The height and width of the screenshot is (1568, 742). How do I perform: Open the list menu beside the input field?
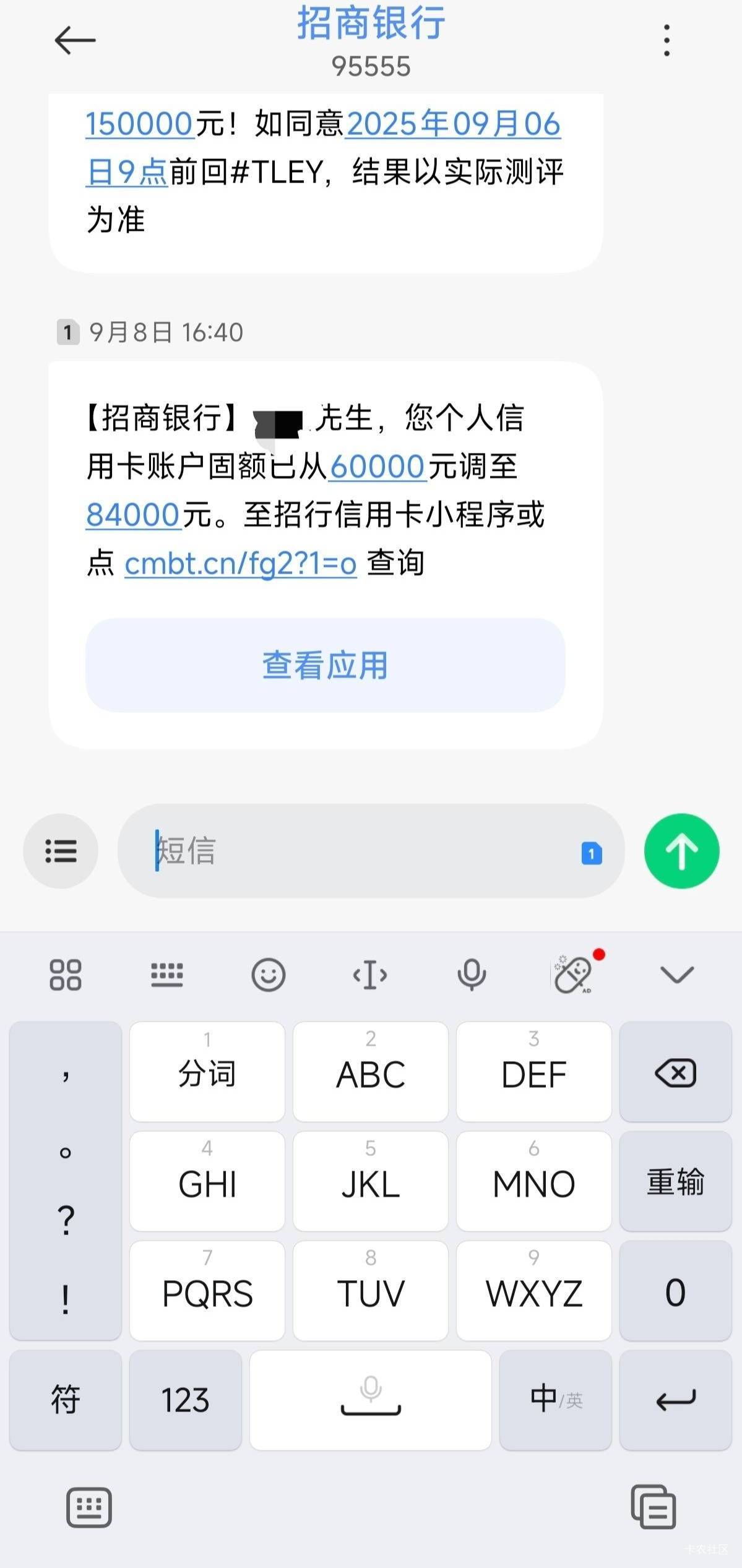pos(61,850)
